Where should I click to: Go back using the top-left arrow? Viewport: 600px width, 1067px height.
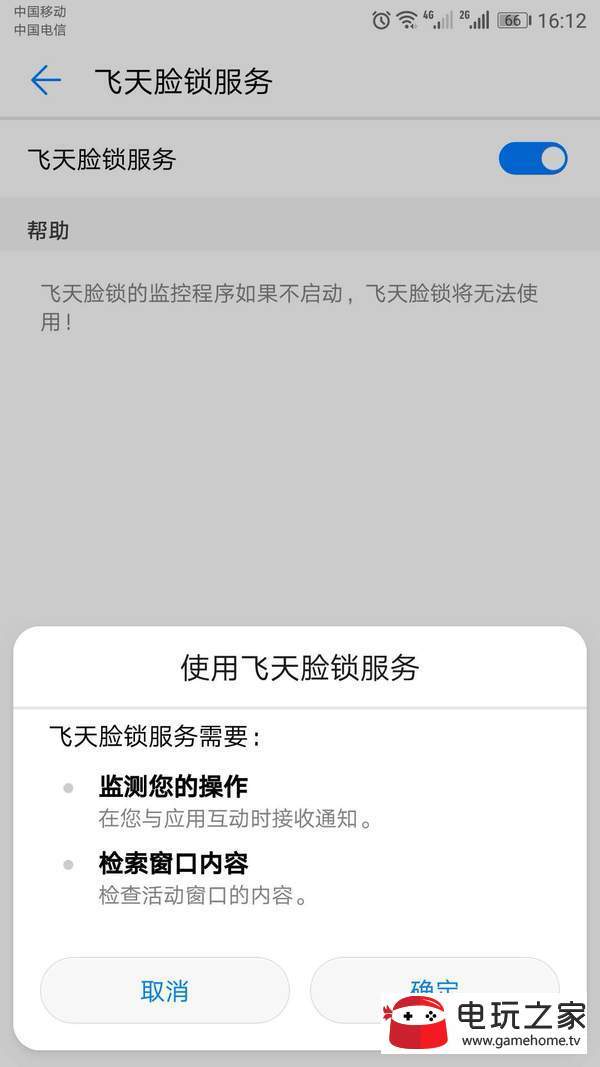46,80
